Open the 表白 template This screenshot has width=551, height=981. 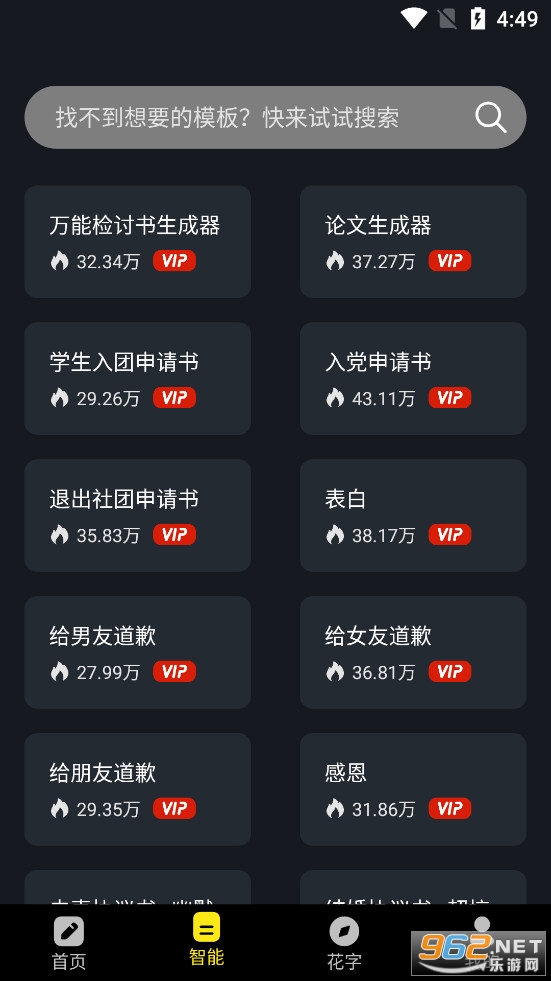click(413, 516)
